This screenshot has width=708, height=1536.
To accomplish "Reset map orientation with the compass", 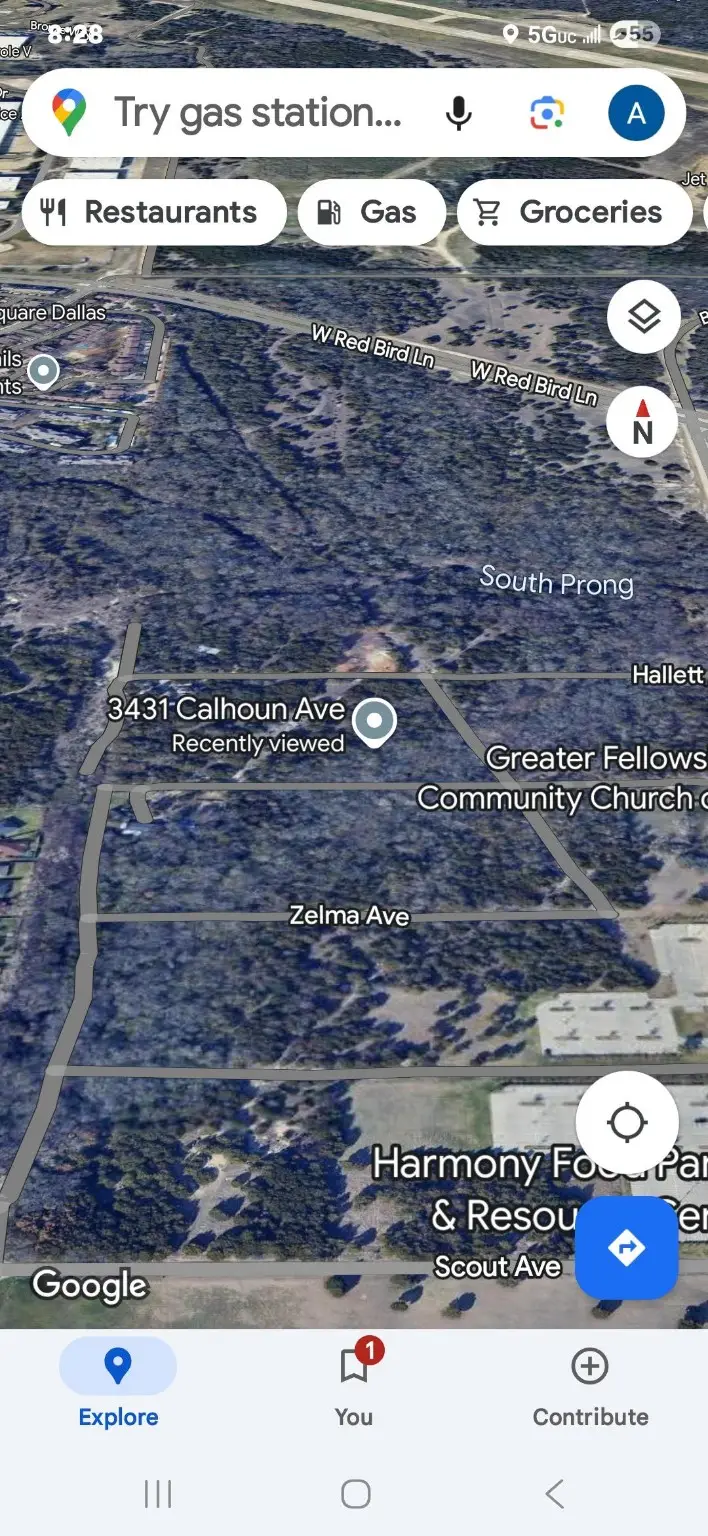I will (642, 421).
